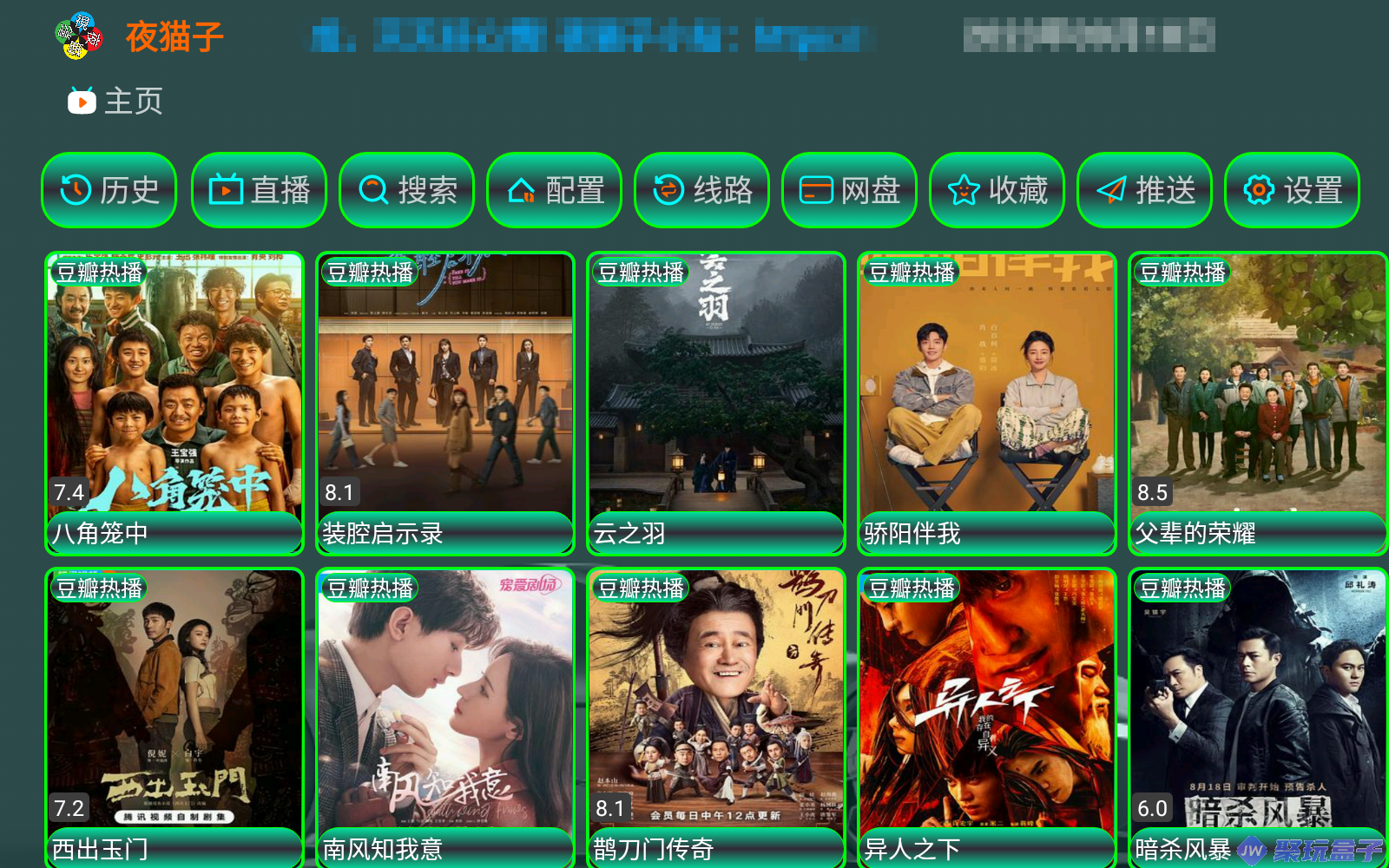Open 鹊刀门传奇 show card
The height and width of the screenshot is (868, 1389).
pos(716,716)
